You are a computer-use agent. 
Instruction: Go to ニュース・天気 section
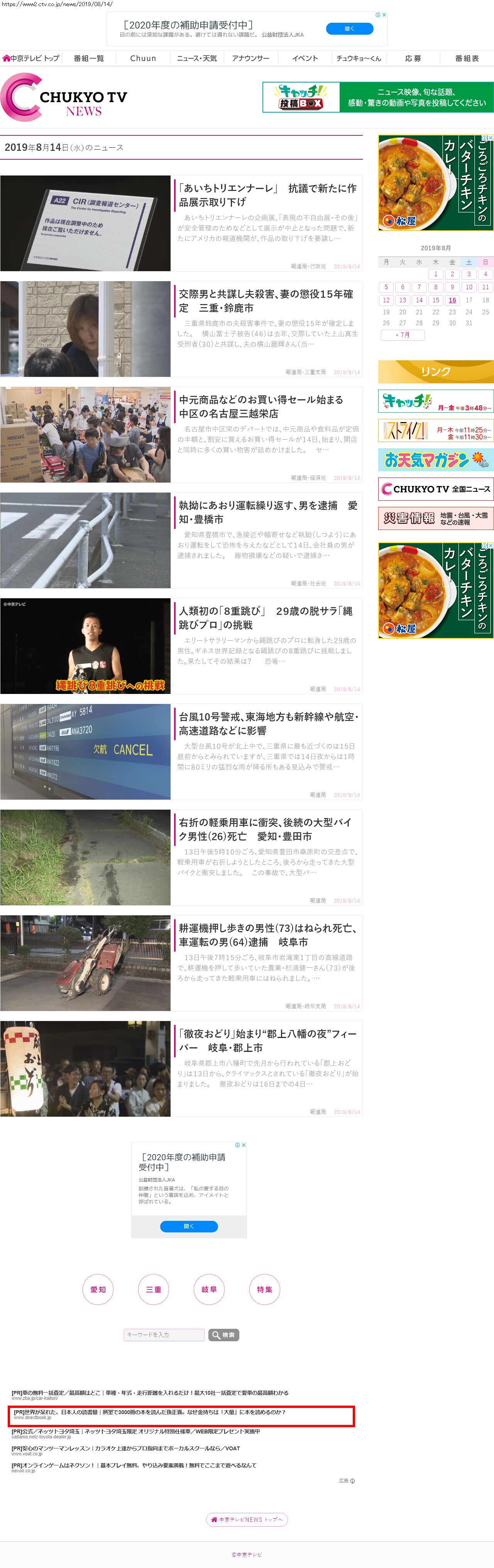(x=196, y=58)
